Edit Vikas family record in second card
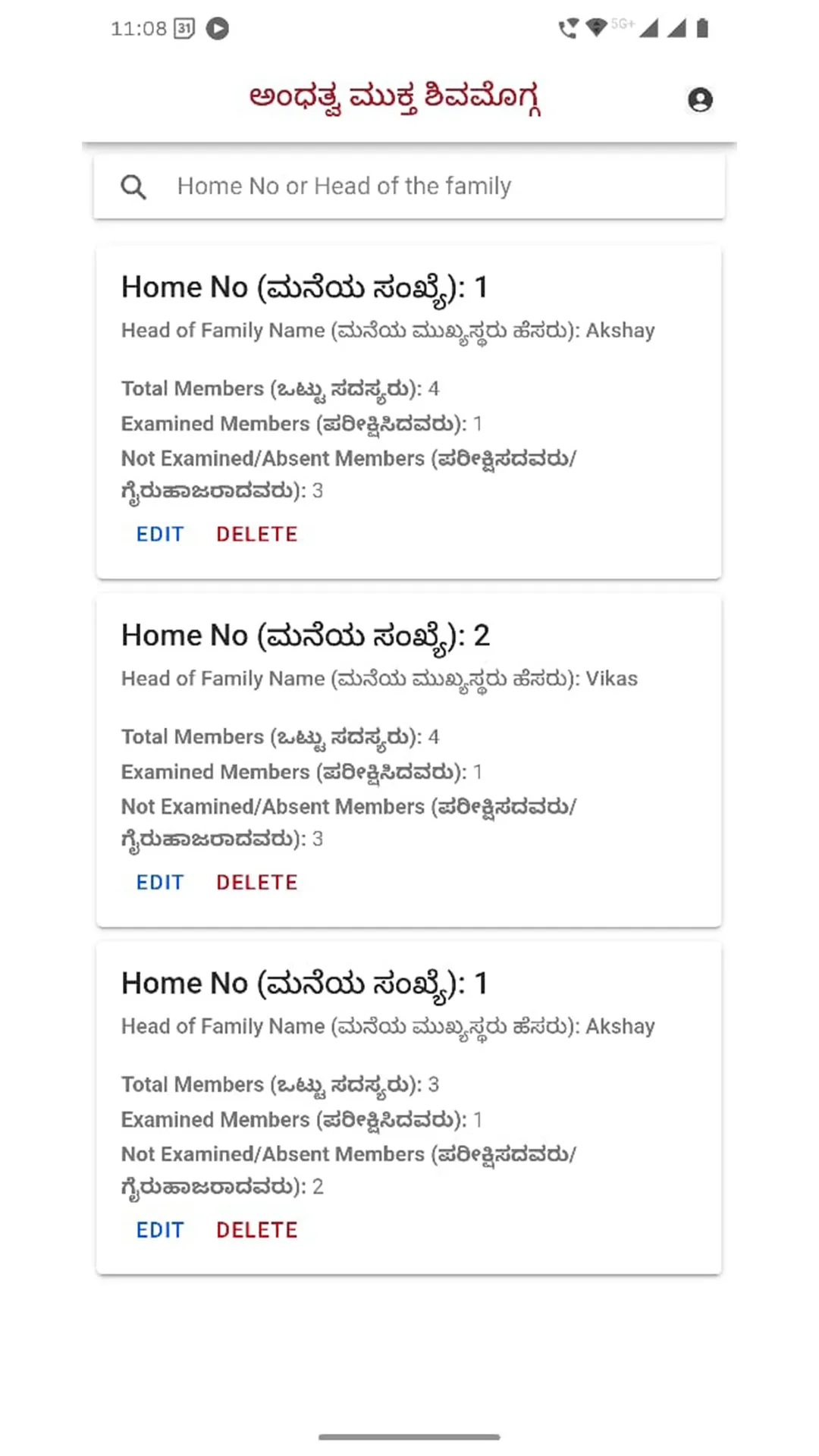This screenshot has height=1456, width=819. 159,882
